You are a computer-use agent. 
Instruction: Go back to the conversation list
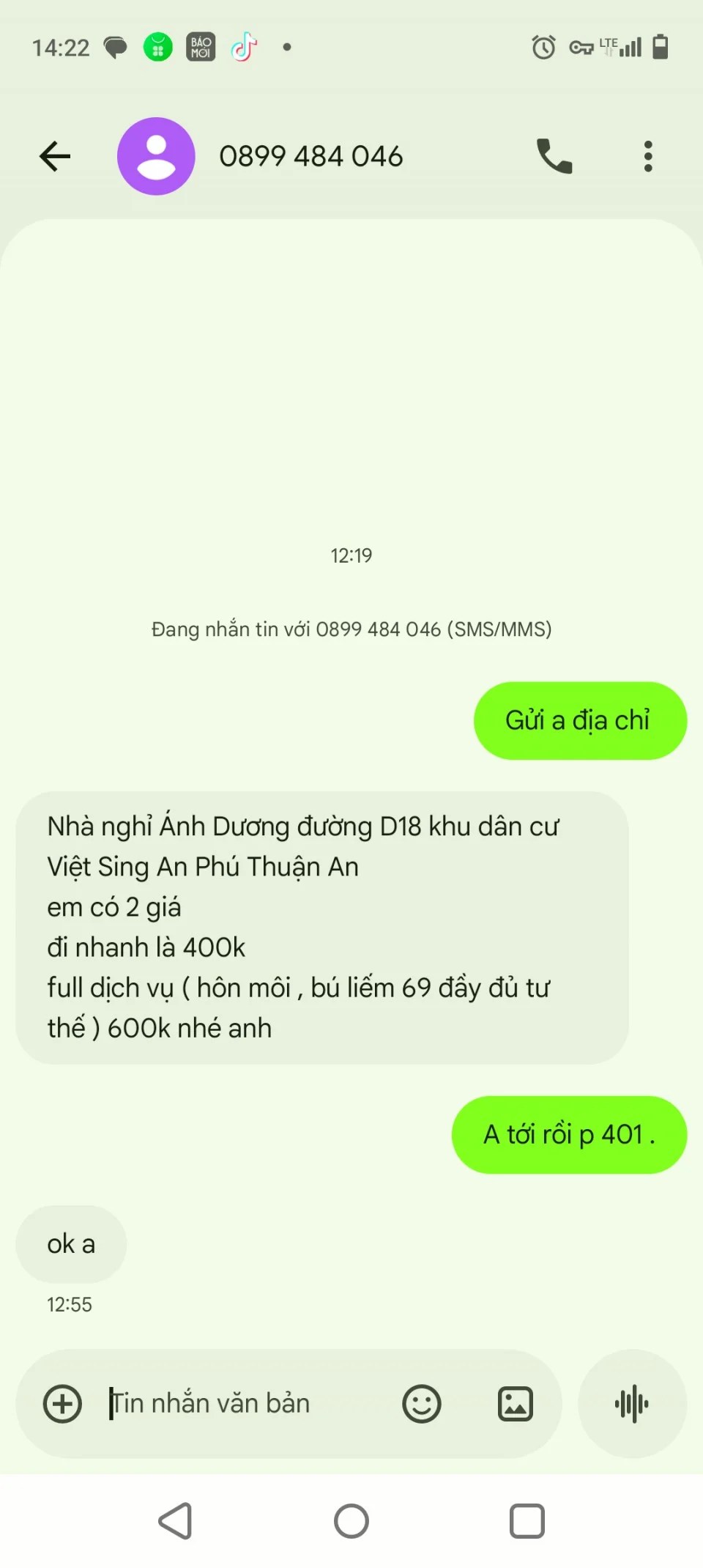(x=55, y=156)
